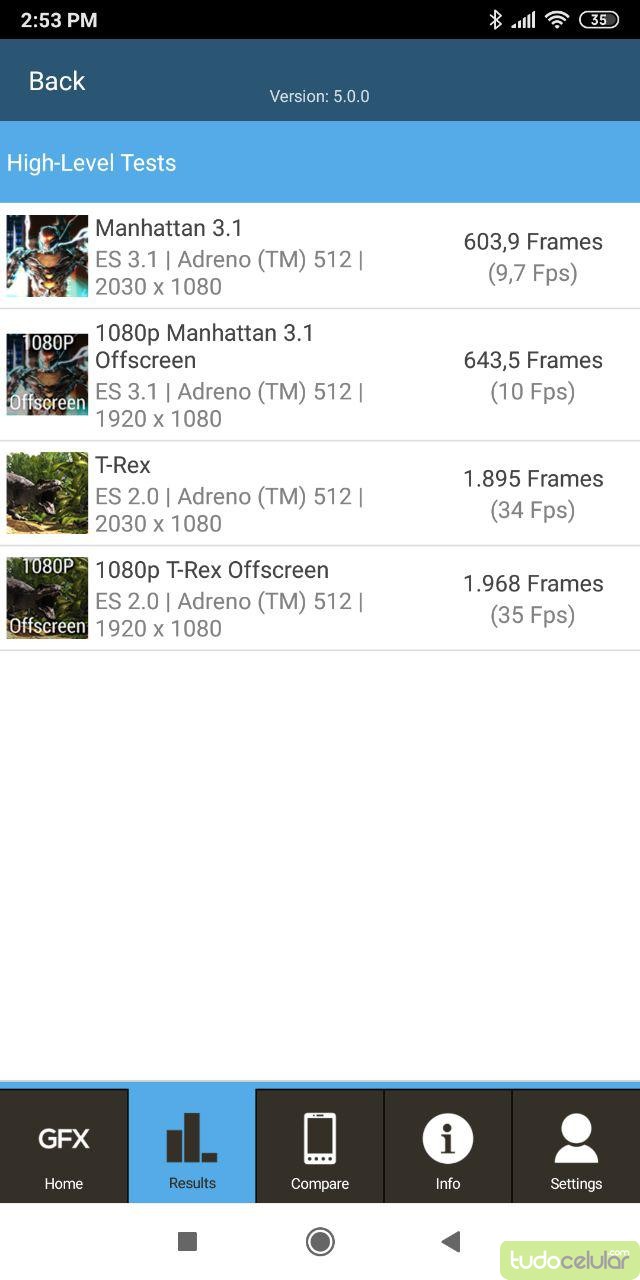This screenshot has height=1280, width=640.
Task: Go to GFX Home tab
Action: pyautogui.click(x=64, y=1146)
